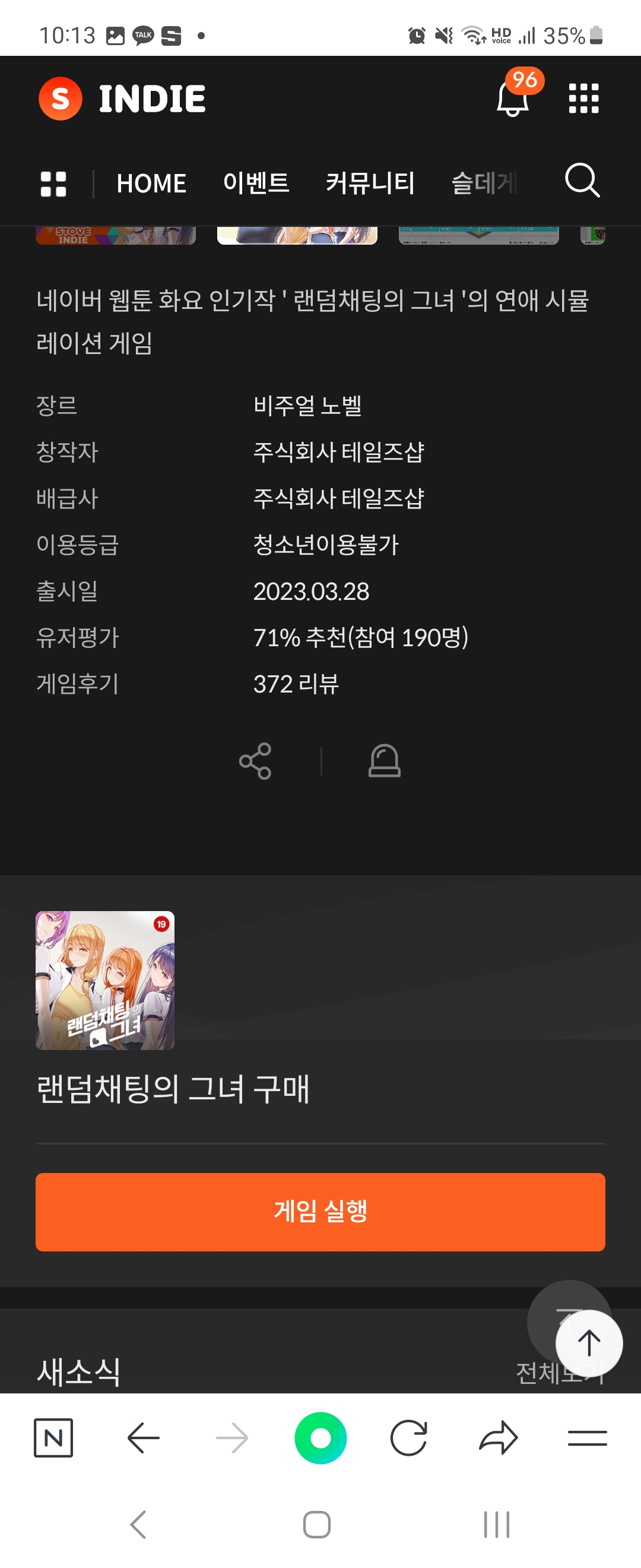Open Naver home from the N button
The width and height of the screenshot is (641, 1568).
(53, 1438)
